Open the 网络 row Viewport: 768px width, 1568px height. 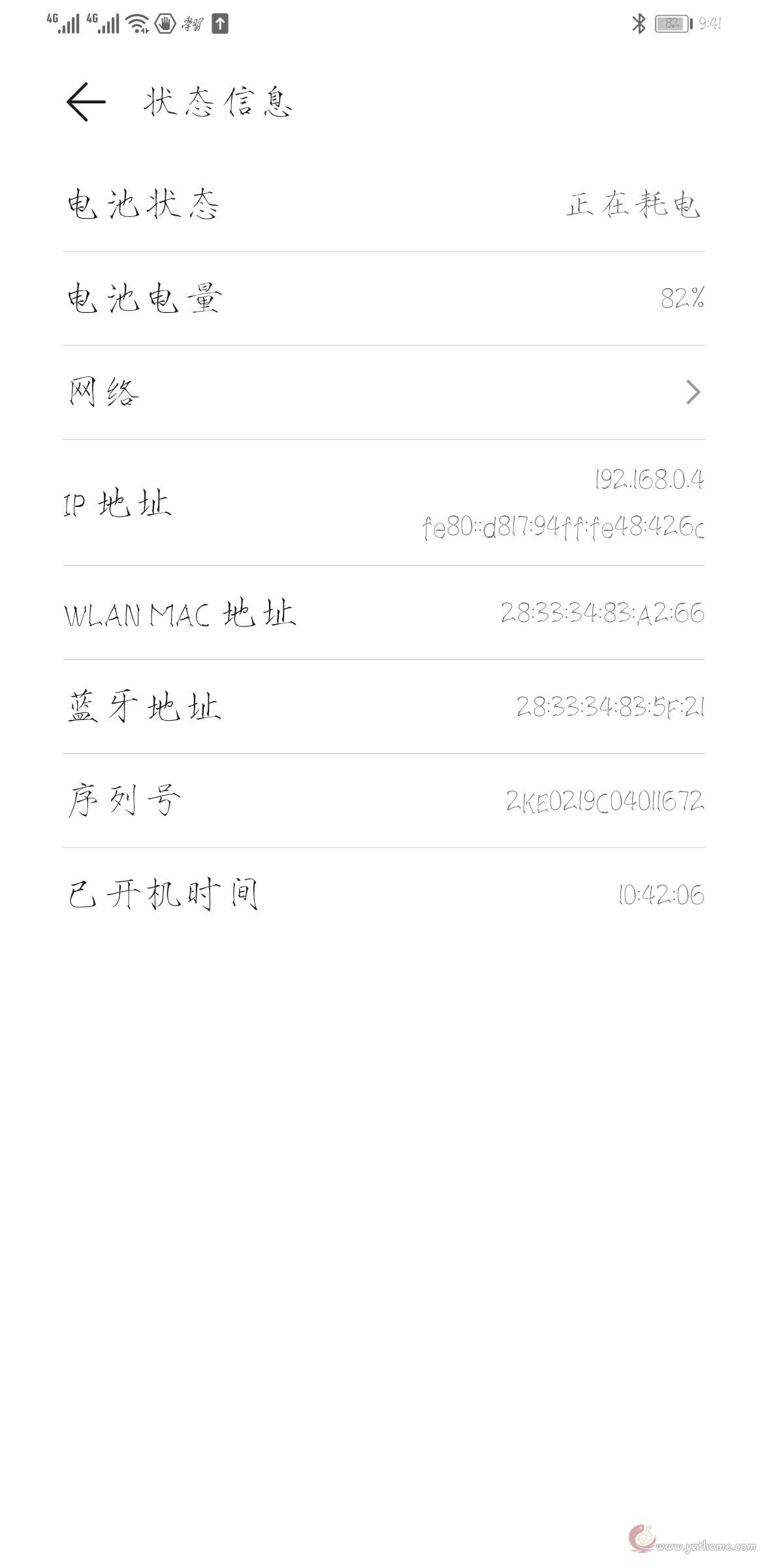click(x=384, y=393)
